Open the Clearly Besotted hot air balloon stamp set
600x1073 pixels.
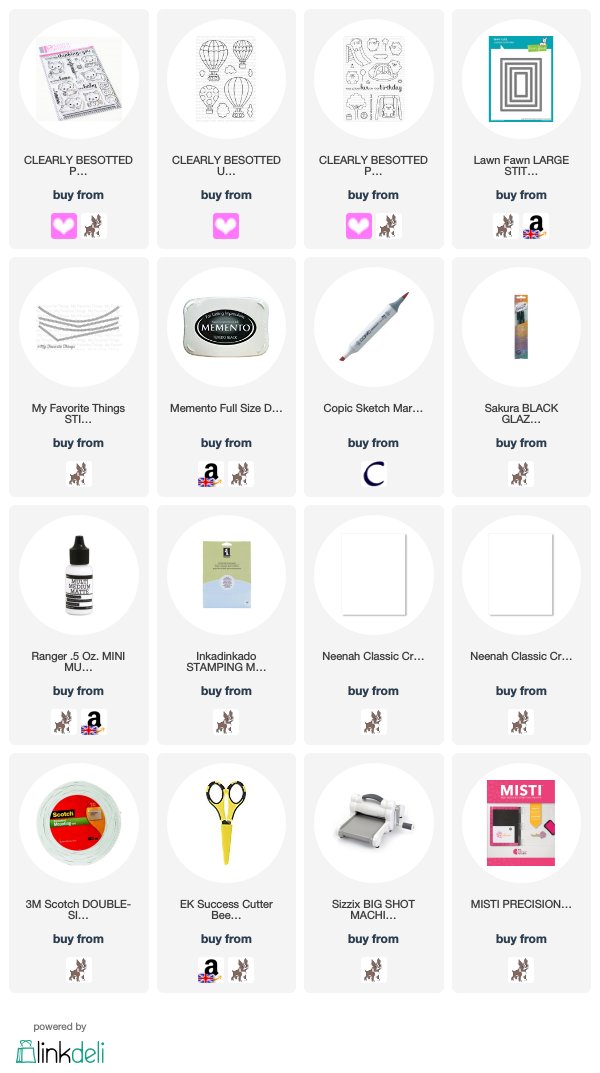coord(226,79)
